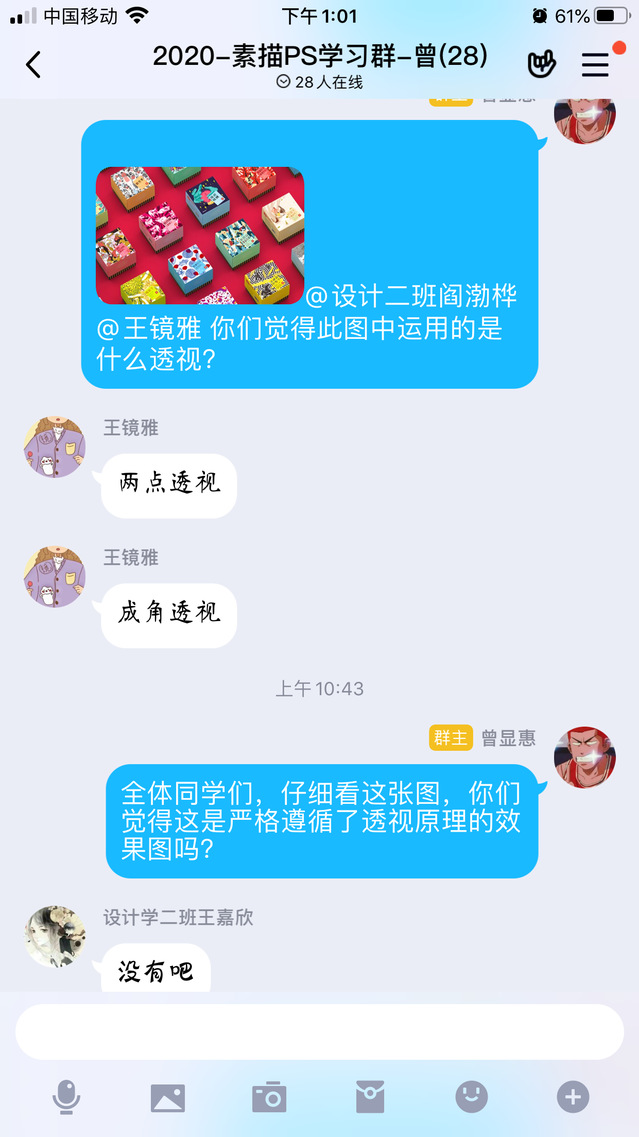Launch the camera to take a photo

pos(269,1097)
